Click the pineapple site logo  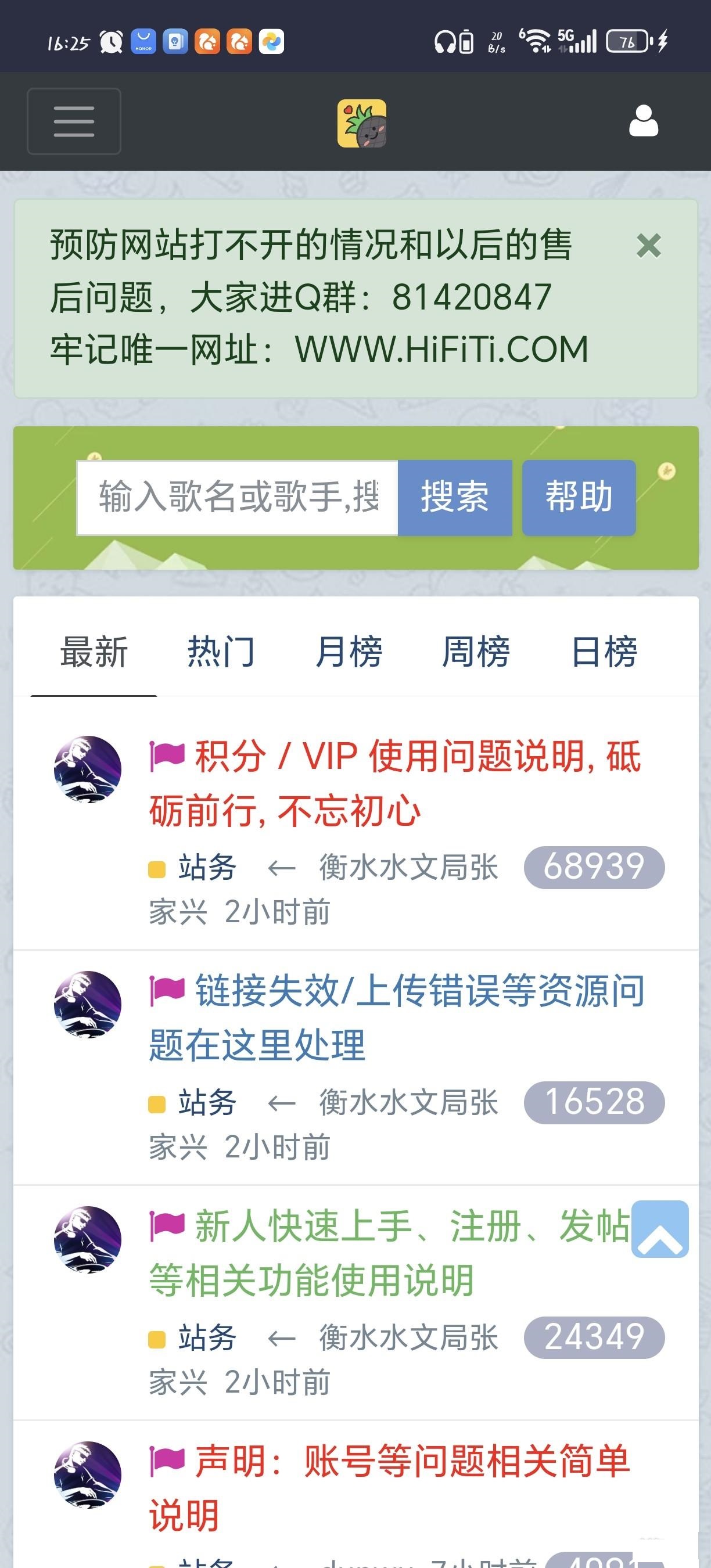[362, 124]
